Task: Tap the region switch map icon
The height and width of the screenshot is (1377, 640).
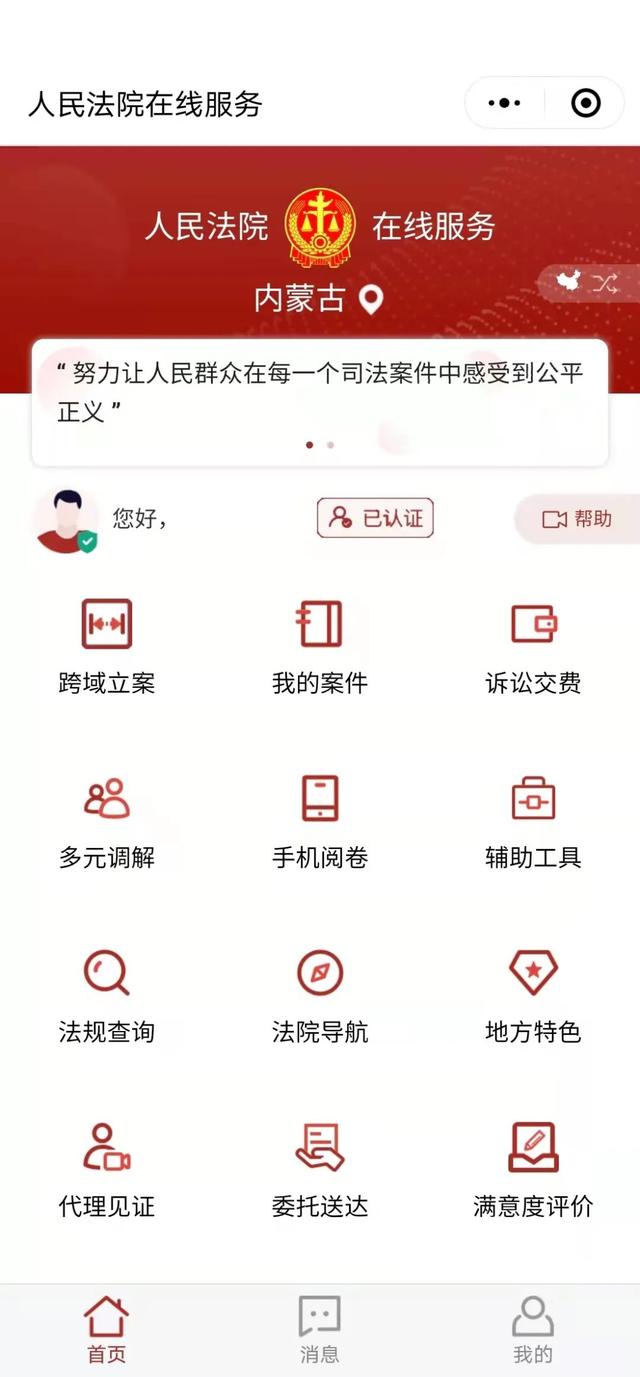Action: coord(587,283)
